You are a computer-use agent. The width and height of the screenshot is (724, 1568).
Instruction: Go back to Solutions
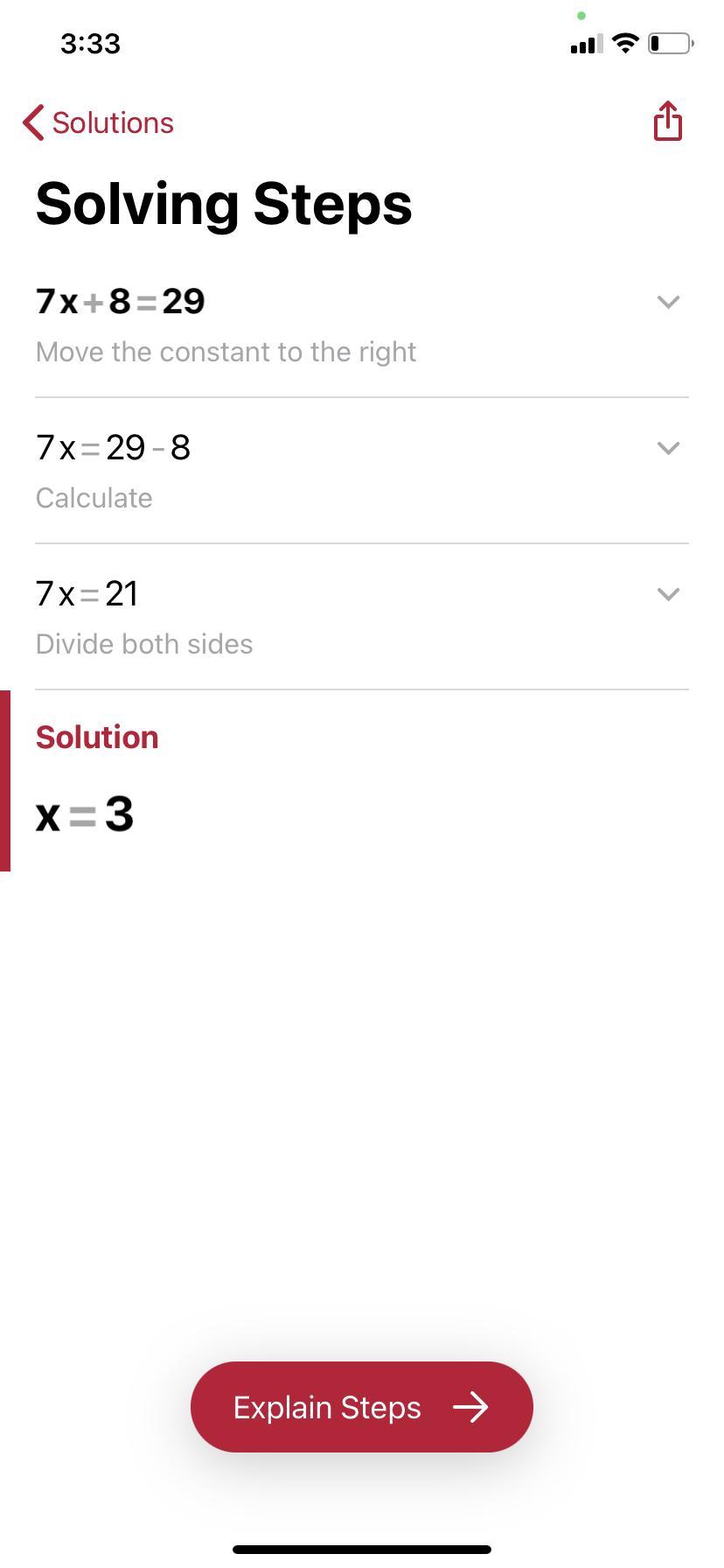[99, 123]
